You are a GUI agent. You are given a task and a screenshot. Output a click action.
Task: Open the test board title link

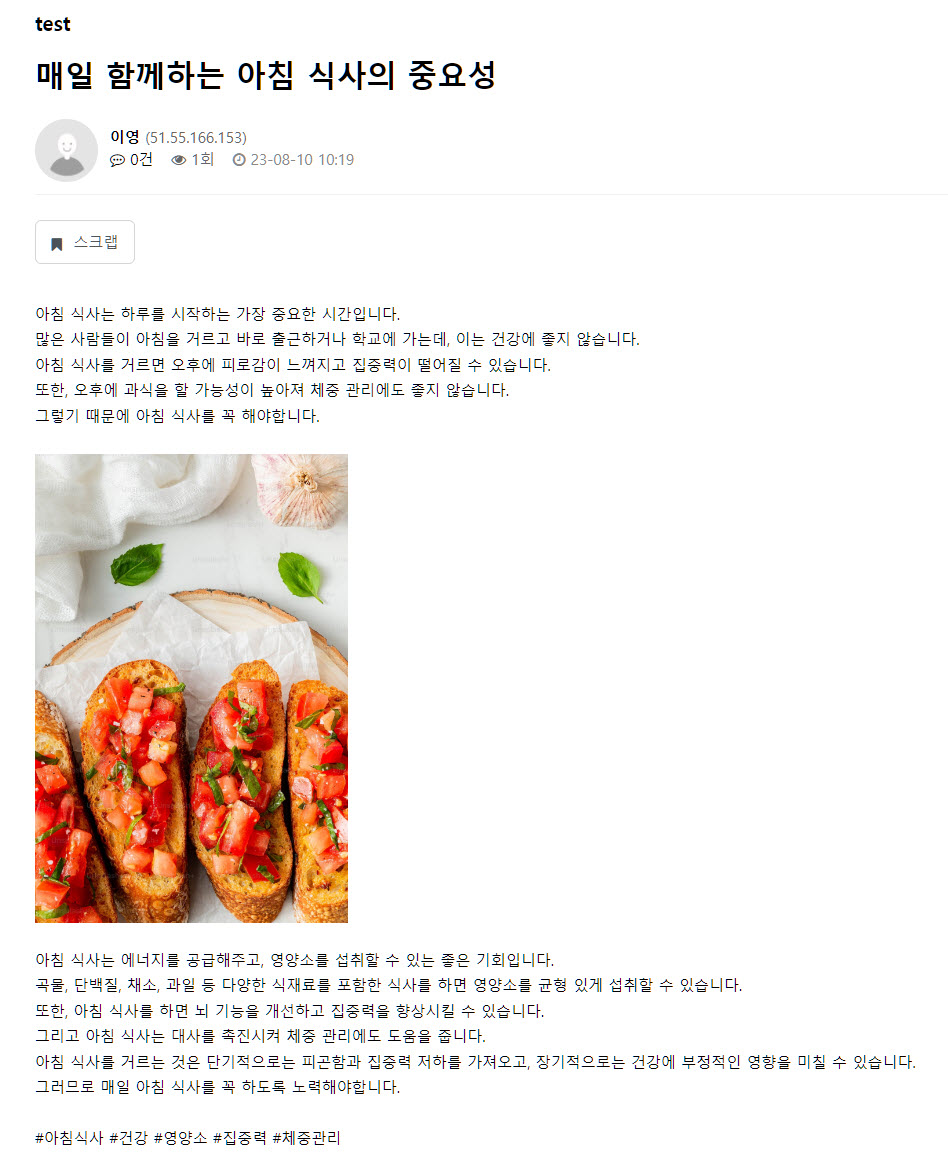[x=53, y=24]
